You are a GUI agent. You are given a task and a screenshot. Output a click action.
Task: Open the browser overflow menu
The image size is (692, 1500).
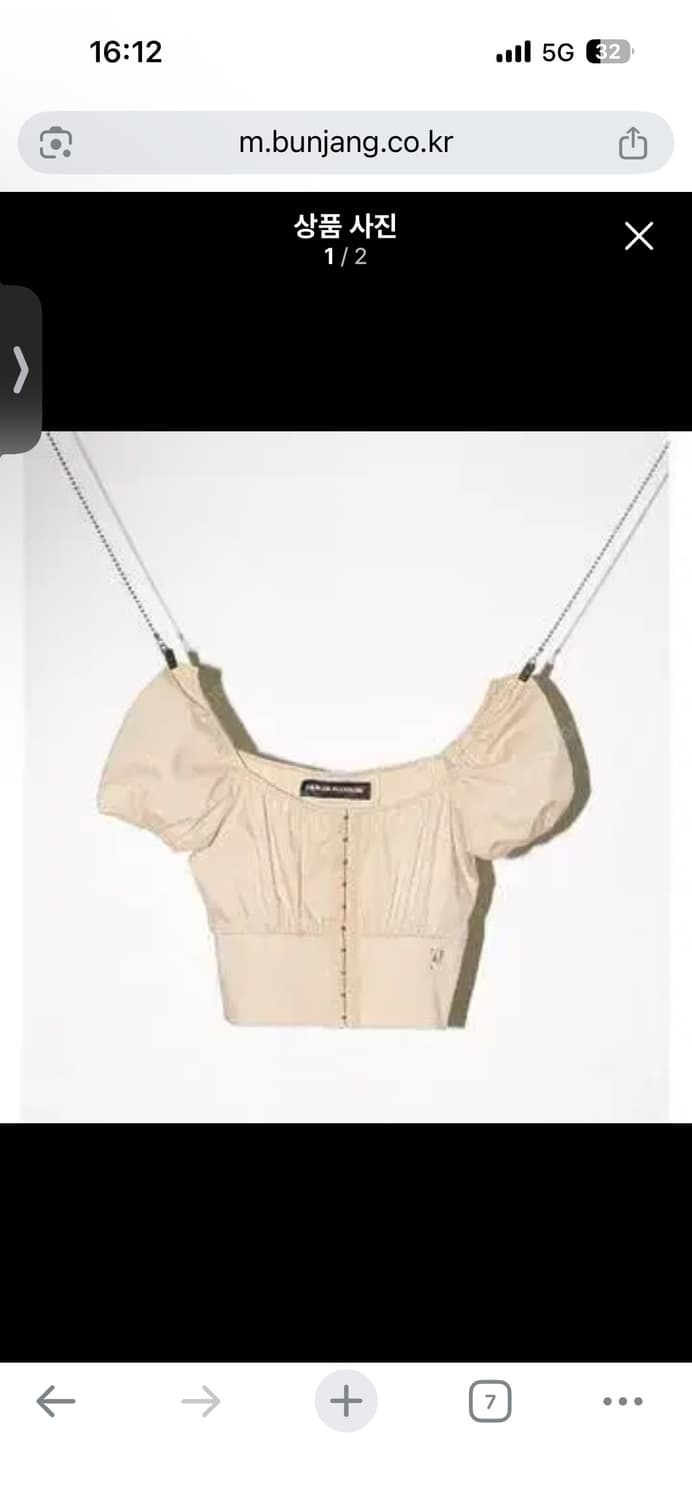[x=623, y=1402]
